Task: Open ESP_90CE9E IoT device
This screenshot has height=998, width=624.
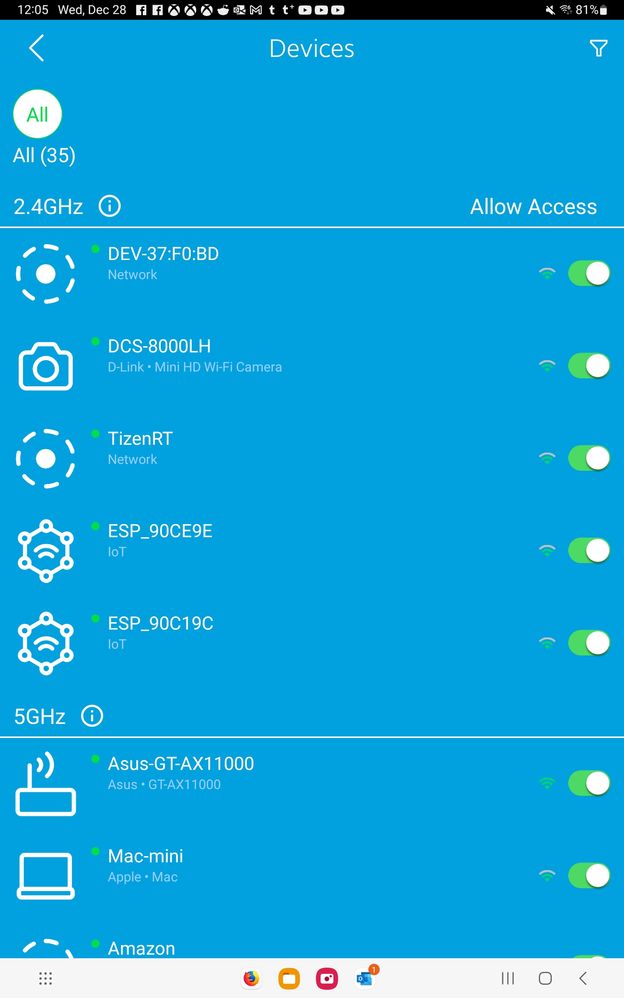Action: point(160,540)
